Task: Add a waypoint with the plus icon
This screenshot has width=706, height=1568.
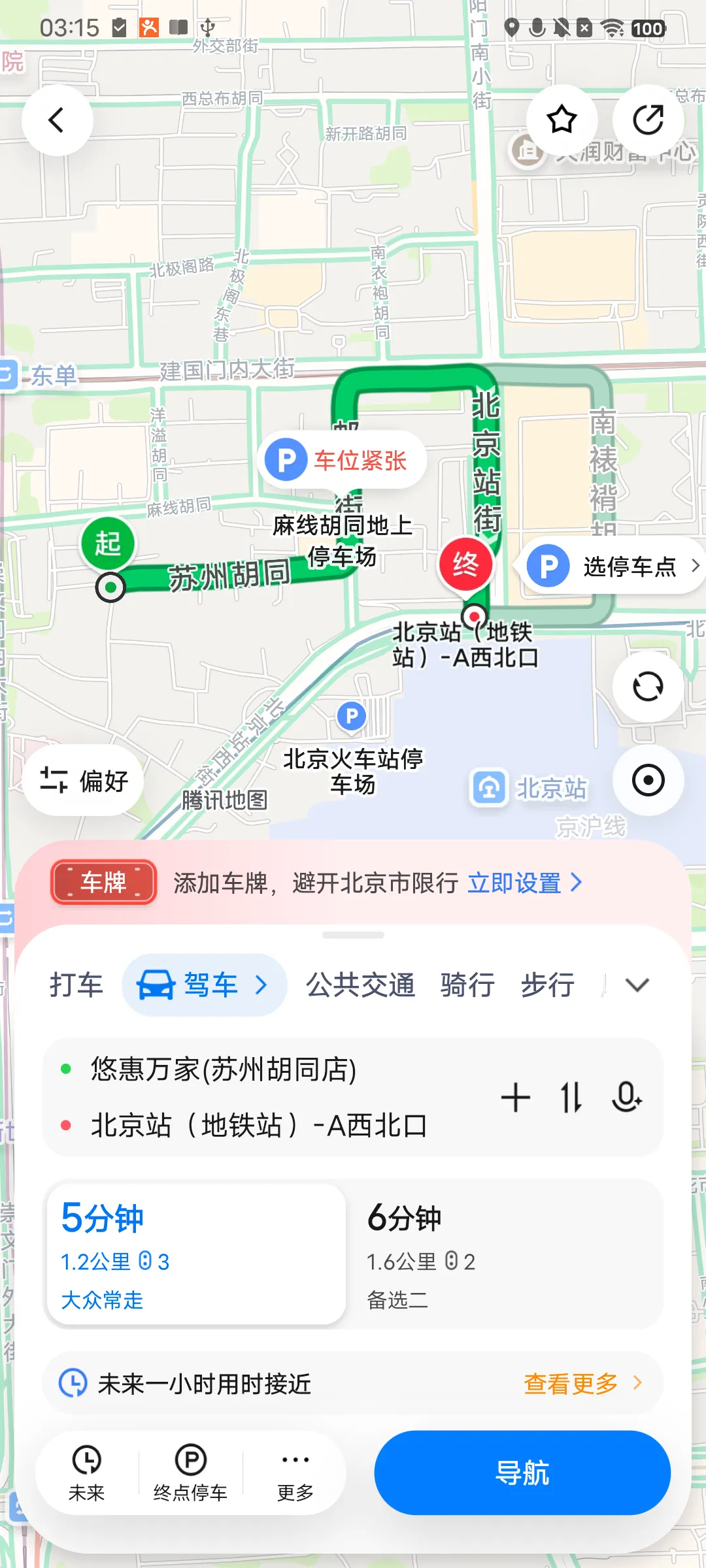Action: (515, 1098)
